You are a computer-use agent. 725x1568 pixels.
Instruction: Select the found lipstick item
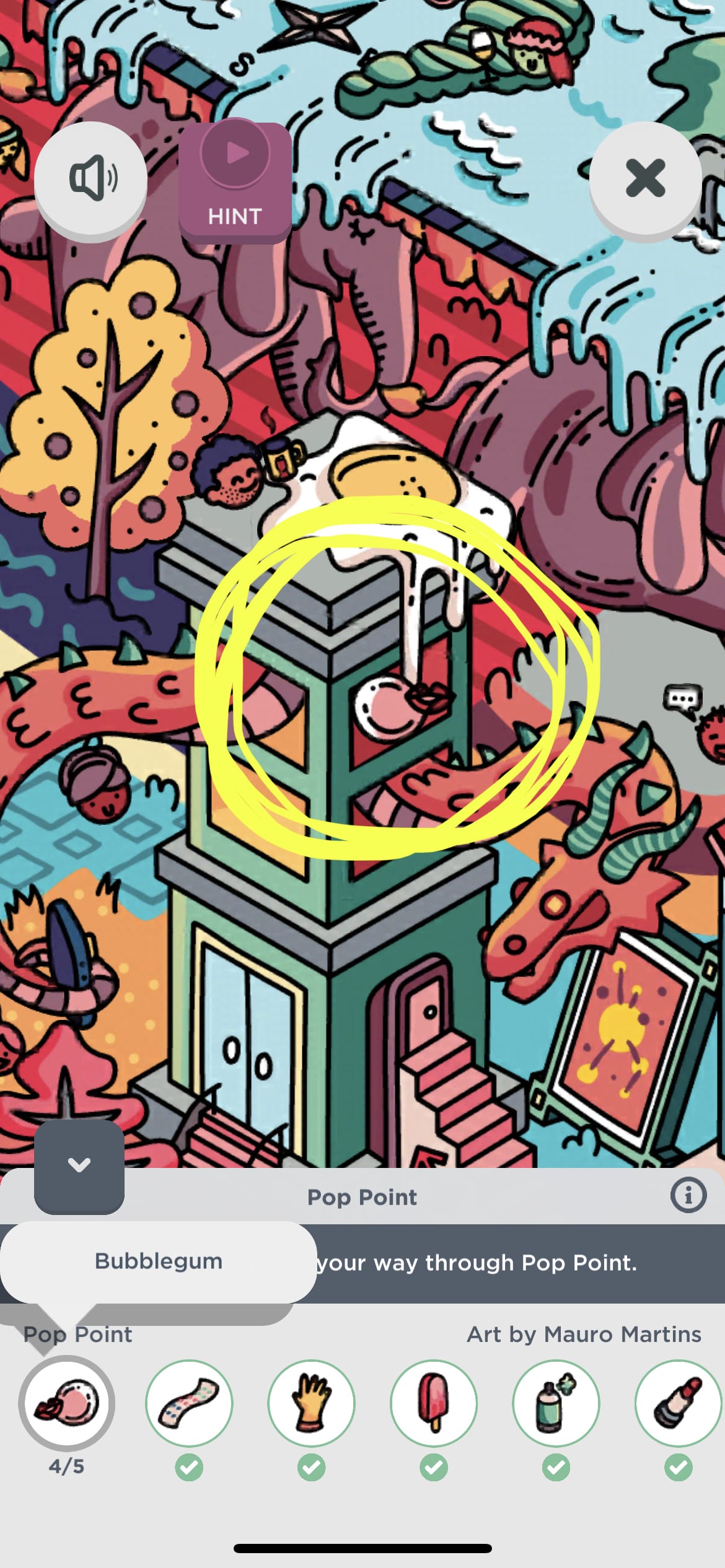click(678, 1403)
